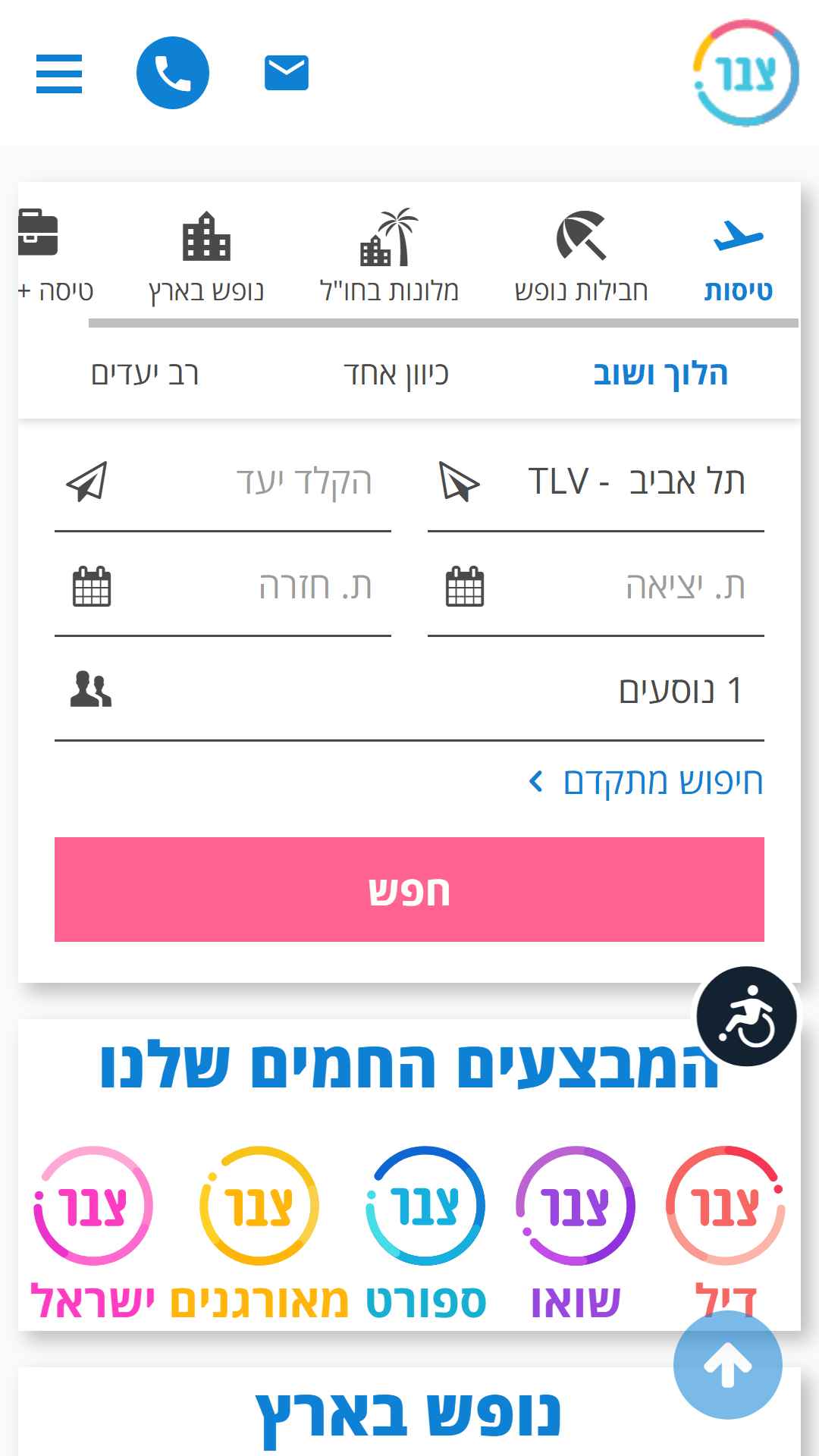Select the הלוך ושוב option
The width and height of the screenshot is (819, 1456).
tap(661, 374)
